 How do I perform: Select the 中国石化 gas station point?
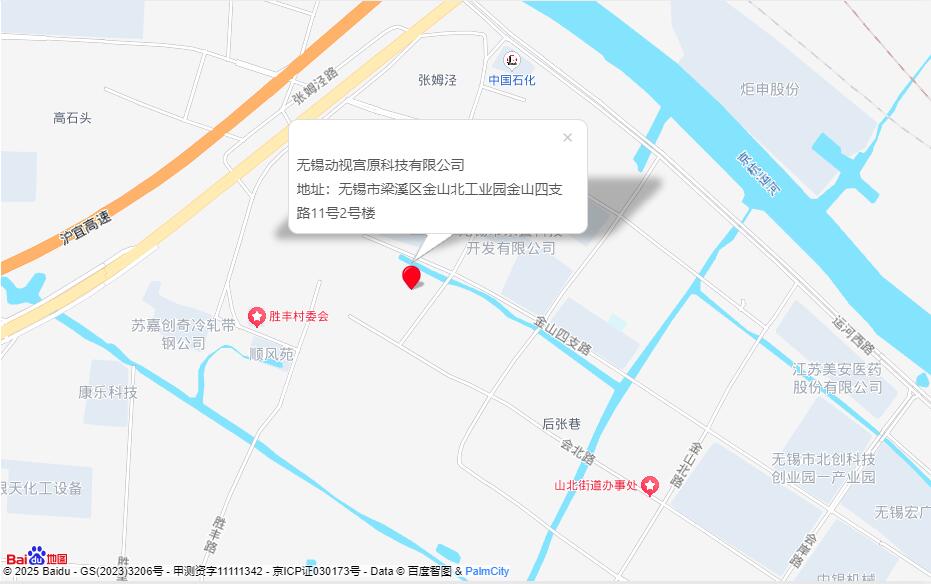coord(512,61)
